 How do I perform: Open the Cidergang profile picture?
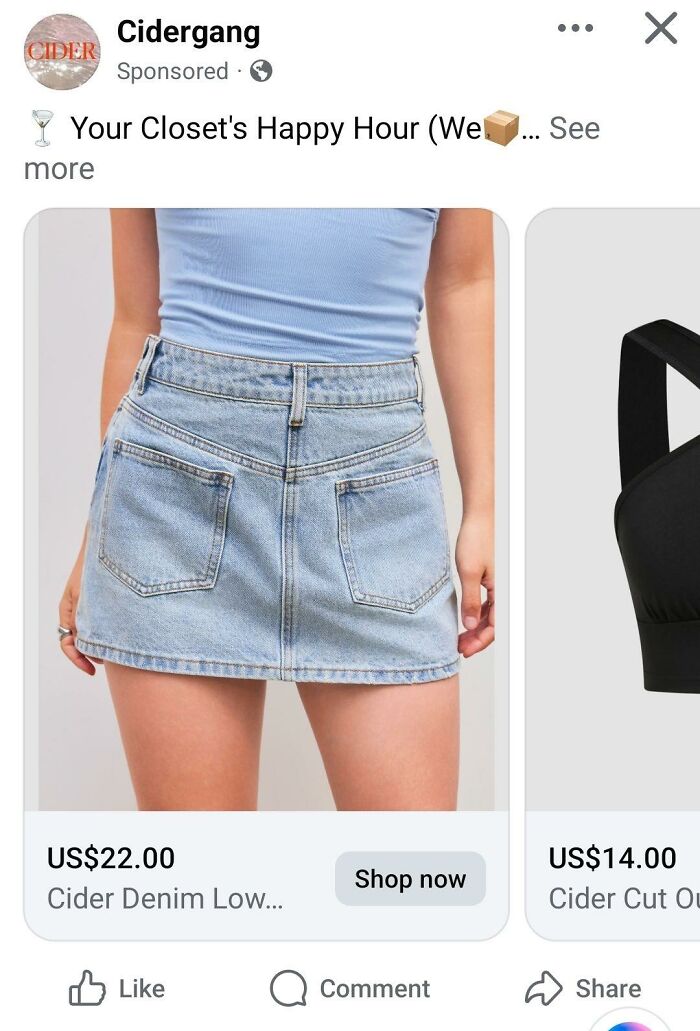[x=61, y=48]
